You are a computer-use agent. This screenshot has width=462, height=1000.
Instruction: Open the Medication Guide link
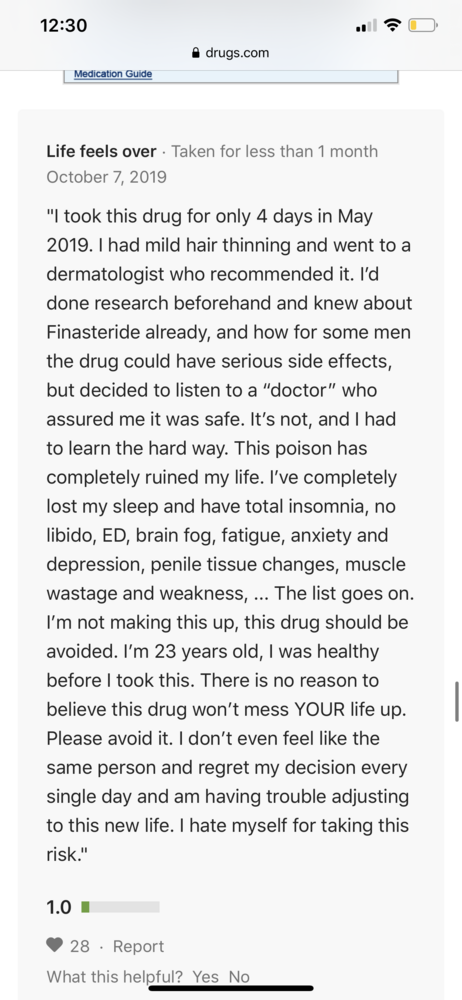(113, 74)
